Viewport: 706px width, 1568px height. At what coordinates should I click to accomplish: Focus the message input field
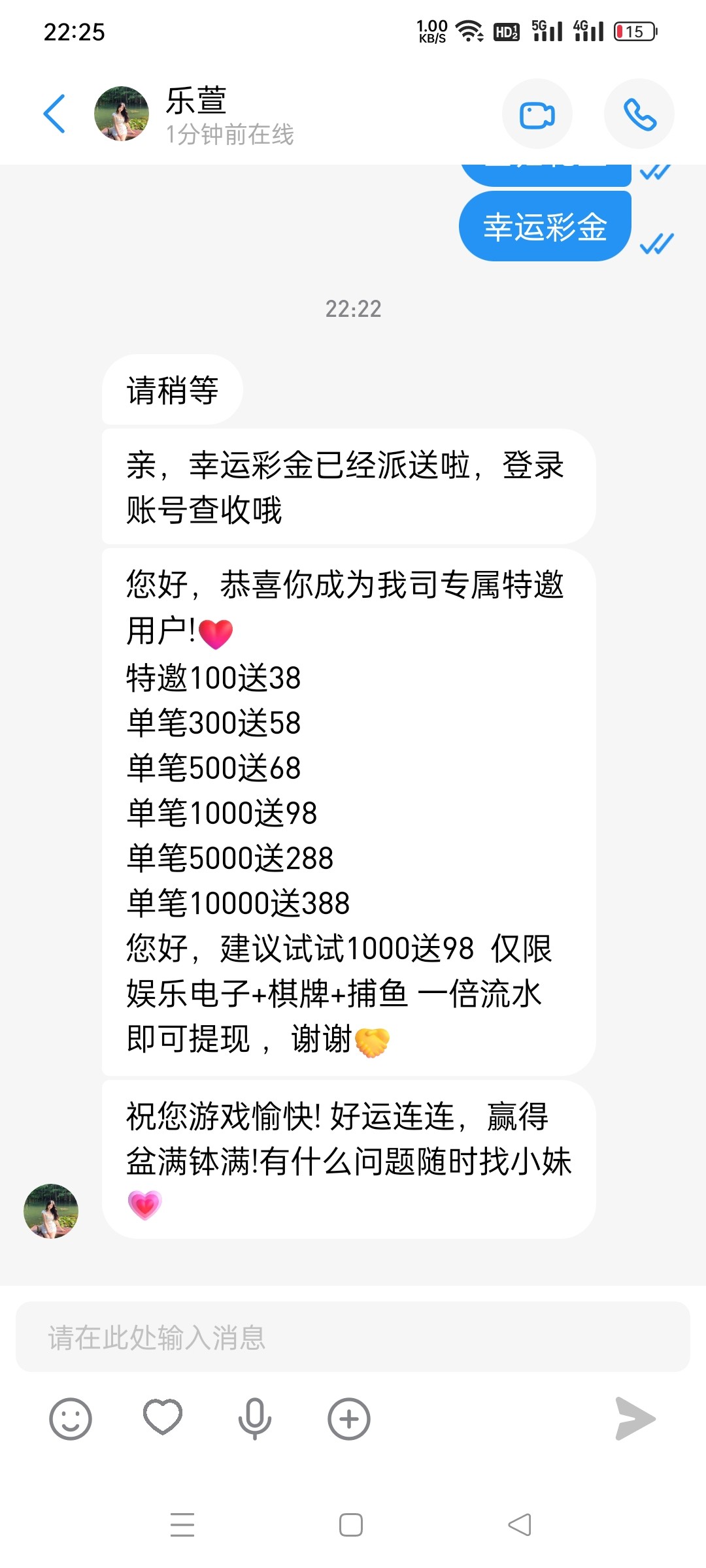coord(353,1337)
